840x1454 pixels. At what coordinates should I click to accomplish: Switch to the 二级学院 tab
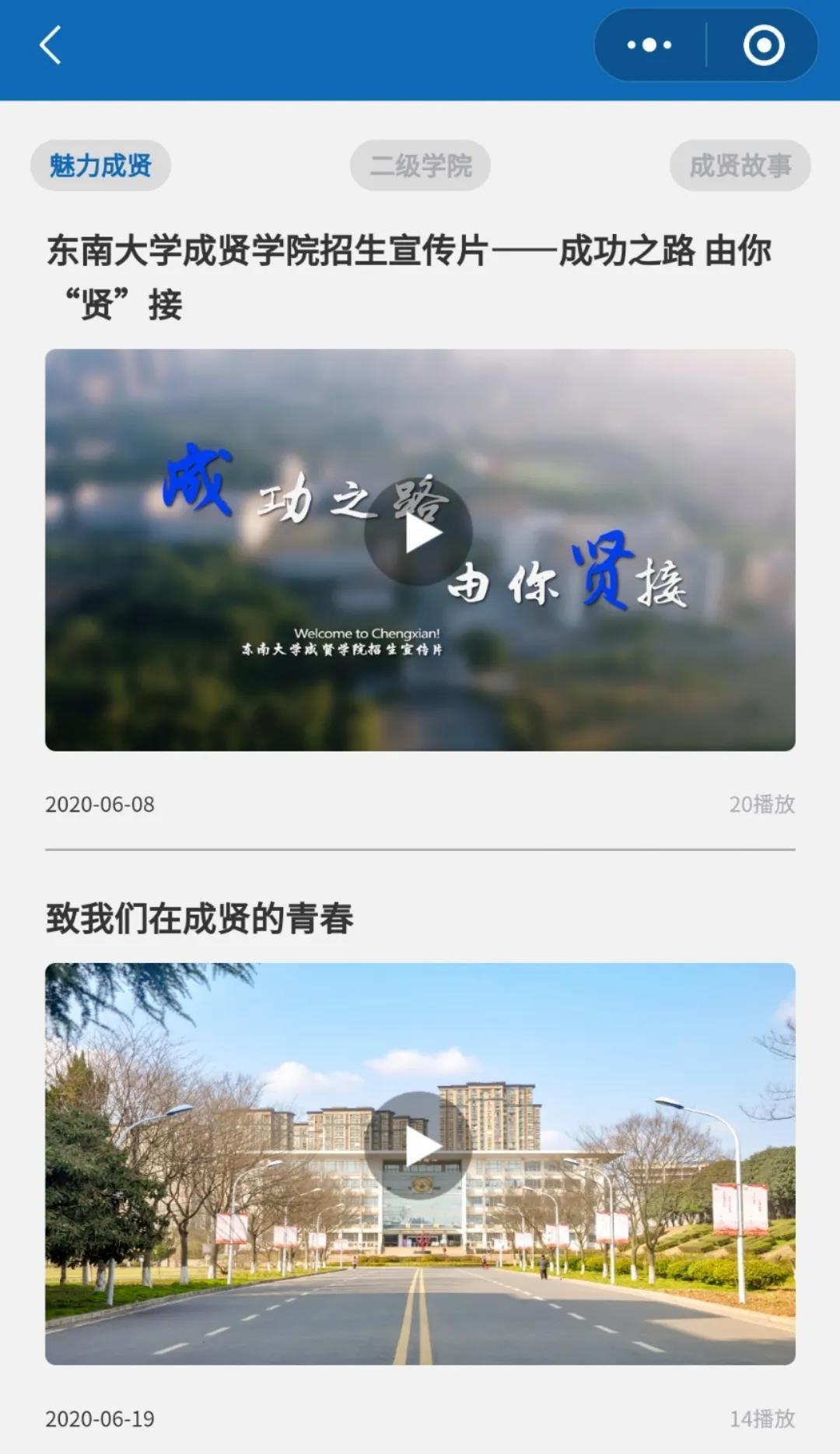[420, 166]
